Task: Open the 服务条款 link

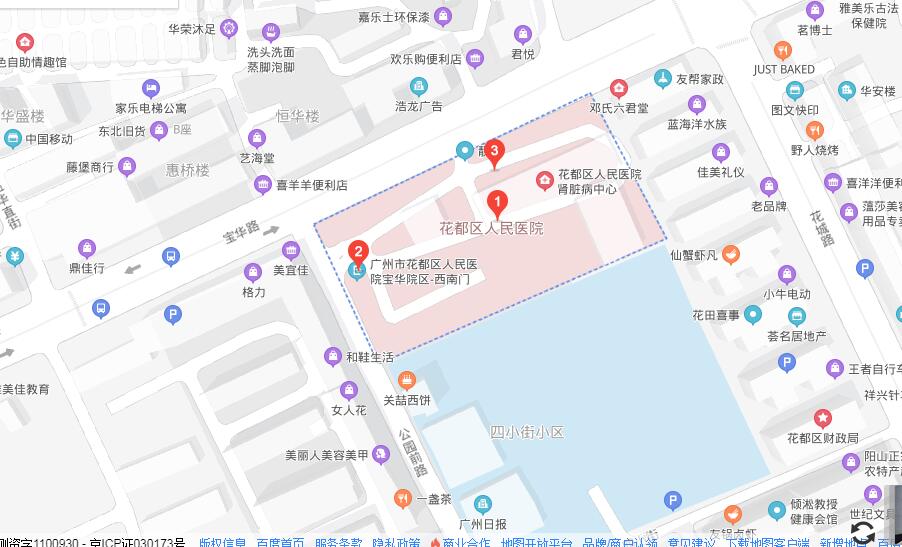Action: pyautogui.click(x=338, y=541)
